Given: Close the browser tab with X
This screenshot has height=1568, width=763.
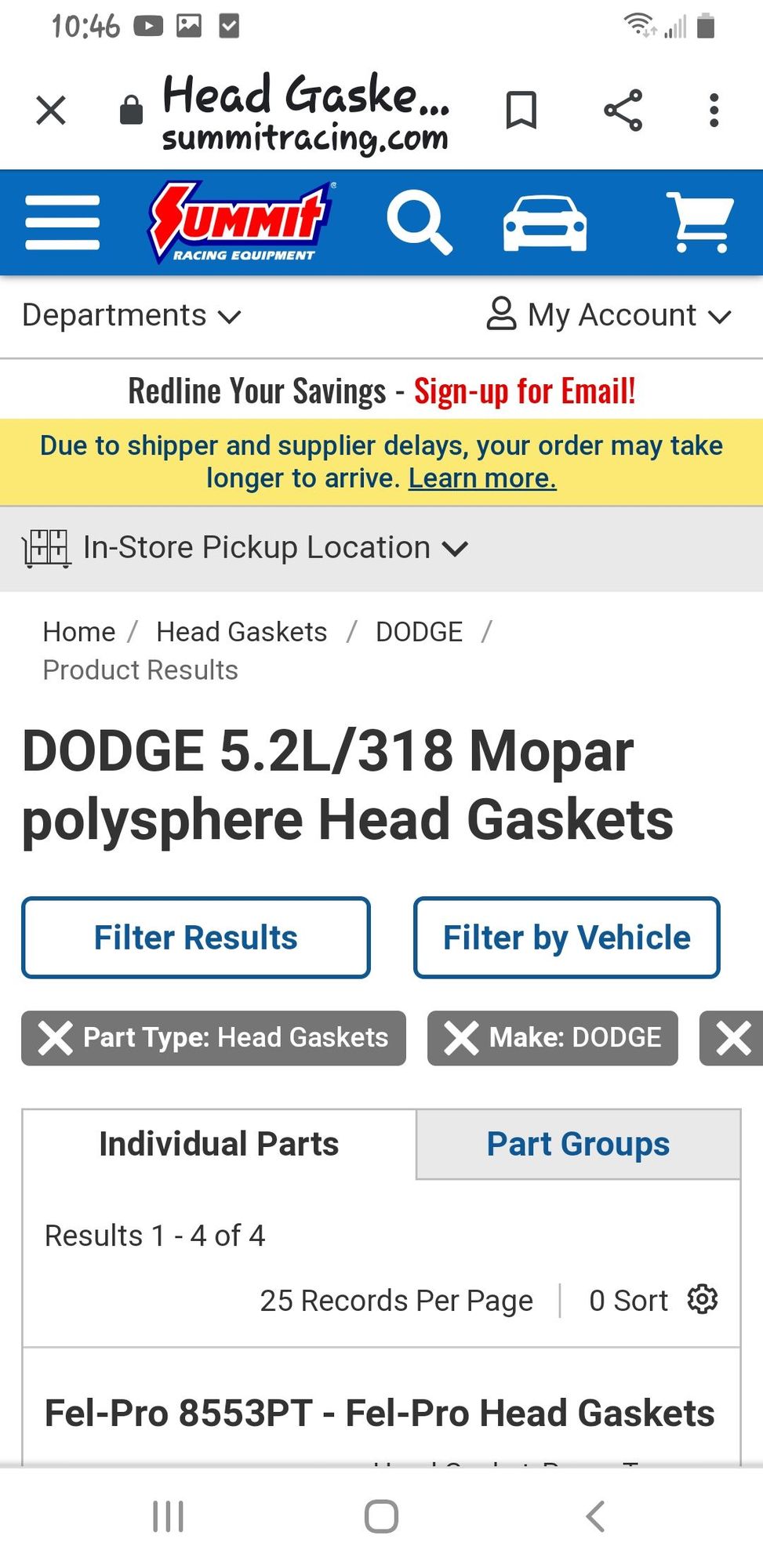Looking at the screenshot, I should (51, 110).
